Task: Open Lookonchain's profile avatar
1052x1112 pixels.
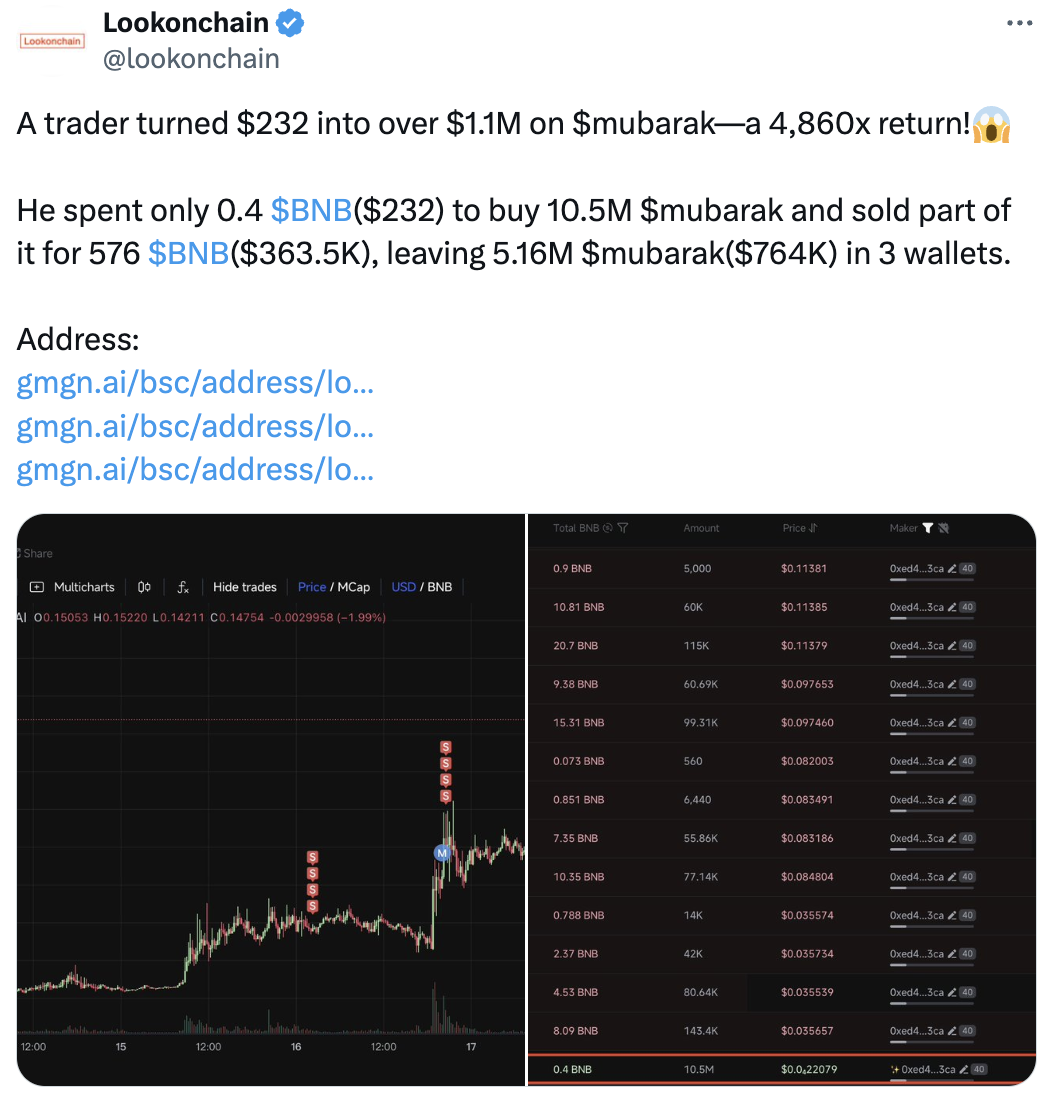Action: (52, 41)
